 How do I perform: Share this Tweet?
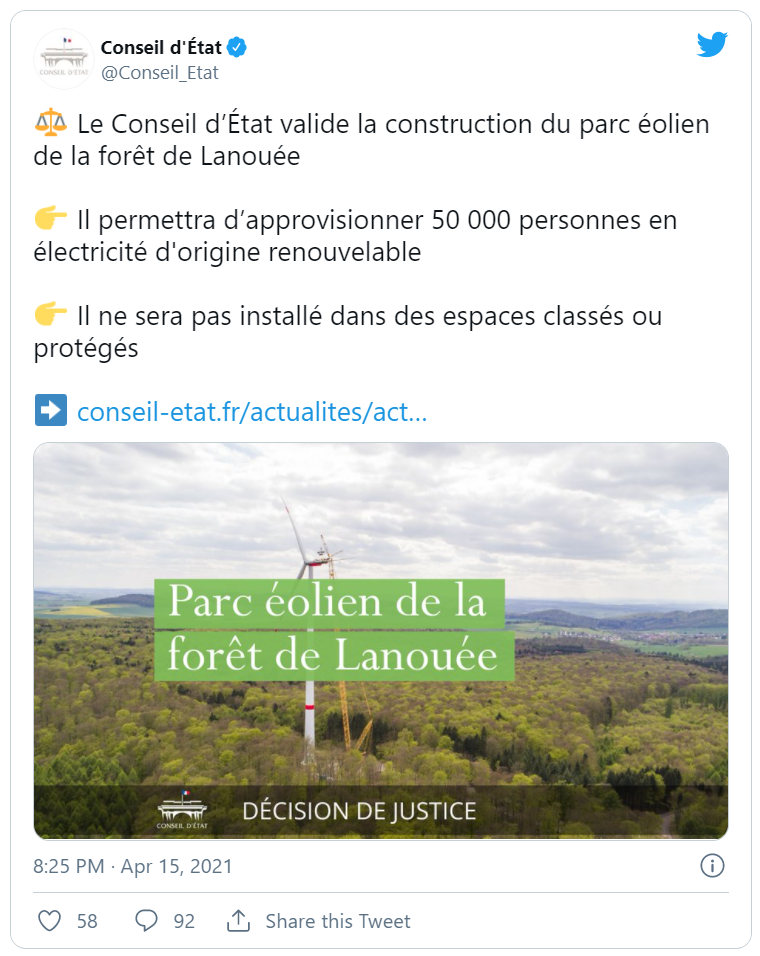pos(320,921)
